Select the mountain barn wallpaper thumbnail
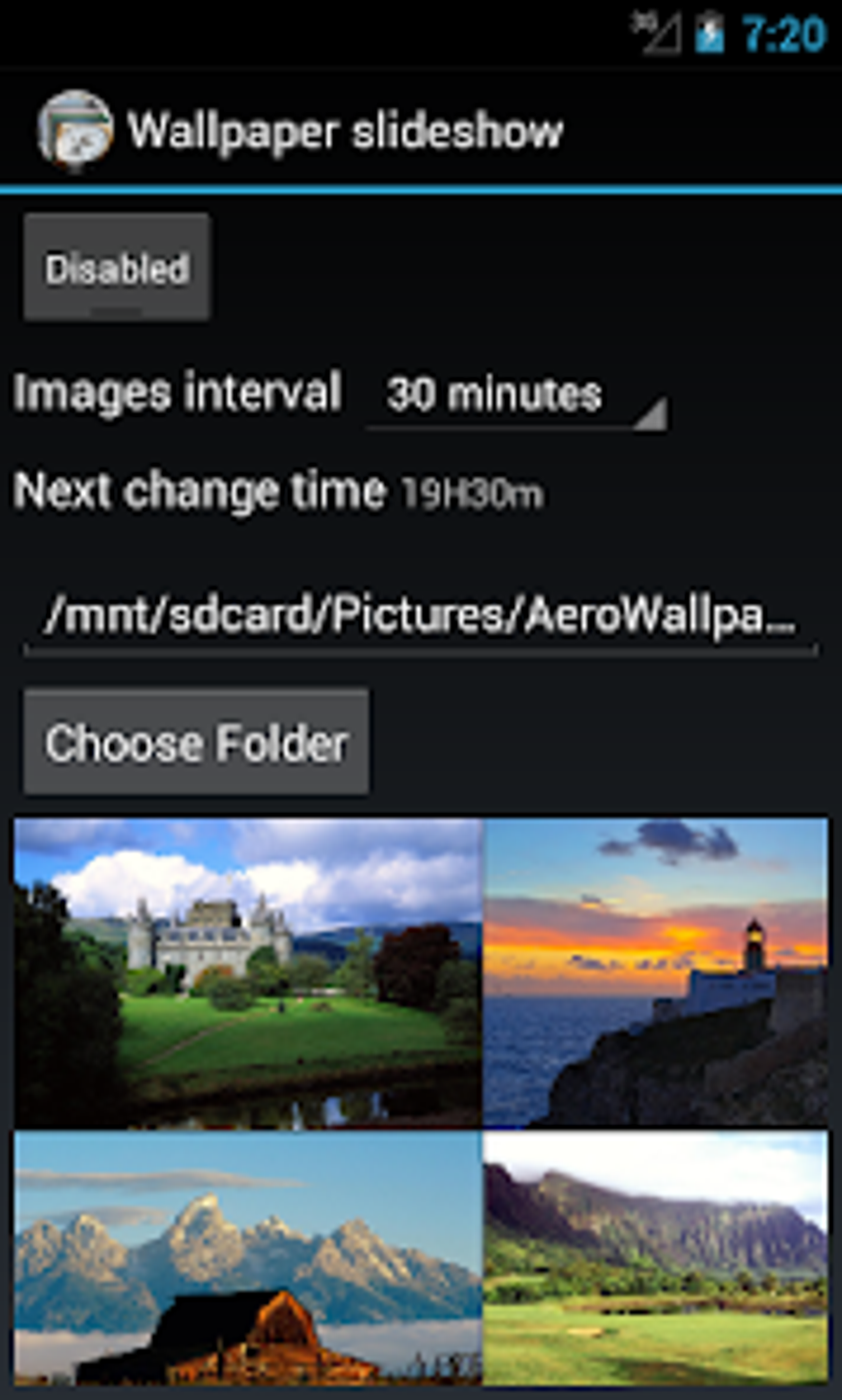Screen dimensions: 842x1400 [x=248, y=1257]
